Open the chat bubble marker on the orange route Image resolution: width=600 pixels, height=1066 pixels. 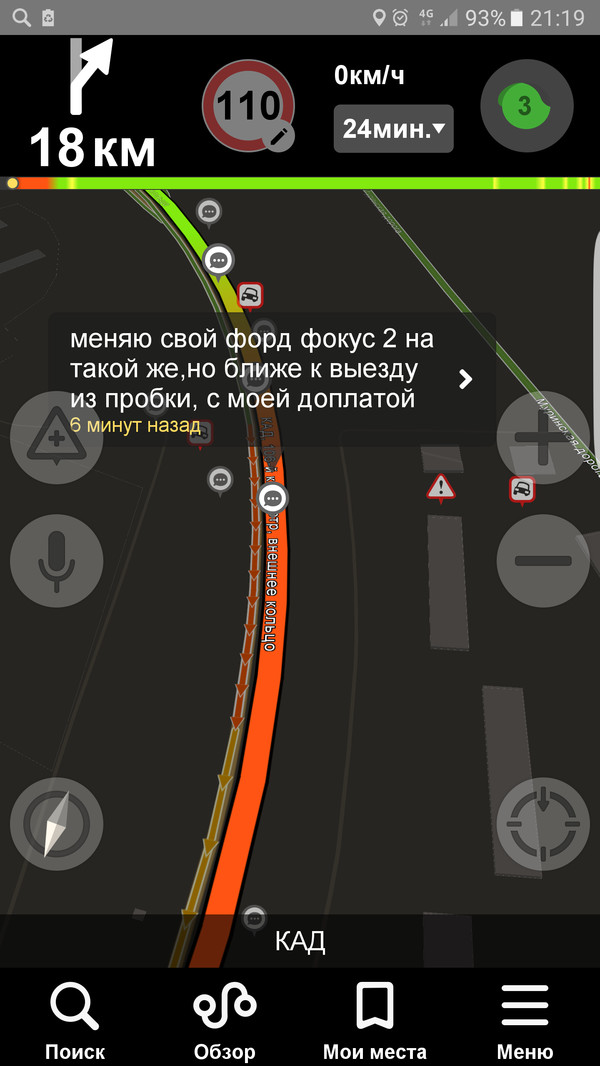click(x=271, y=497)
